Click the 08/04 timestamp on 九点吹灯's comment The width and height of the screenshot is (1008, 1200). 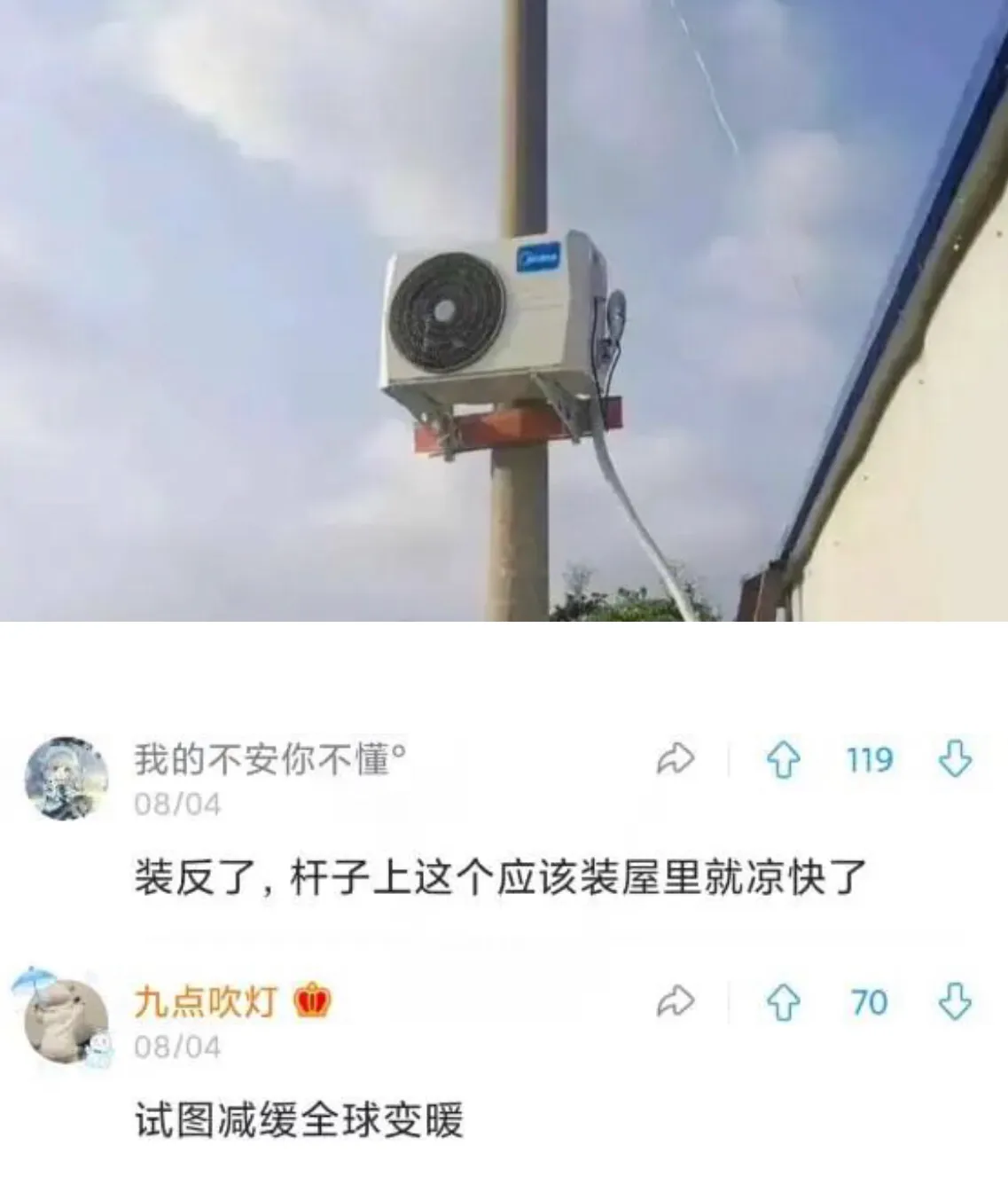pos(177,1047)
